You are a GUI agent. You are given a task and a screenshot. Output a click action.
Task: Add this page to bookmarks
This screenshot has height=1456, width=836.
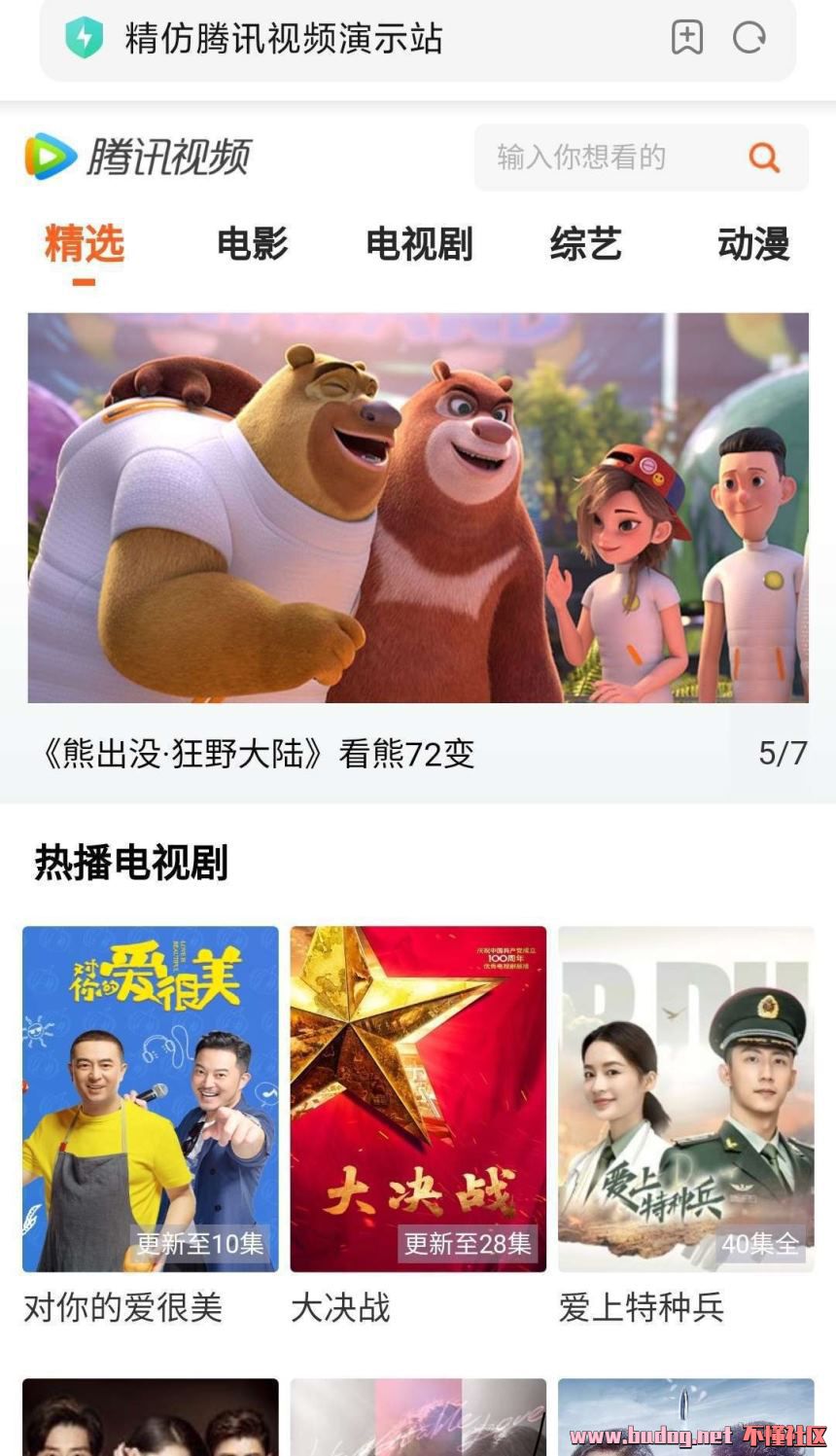click(686, 38)
